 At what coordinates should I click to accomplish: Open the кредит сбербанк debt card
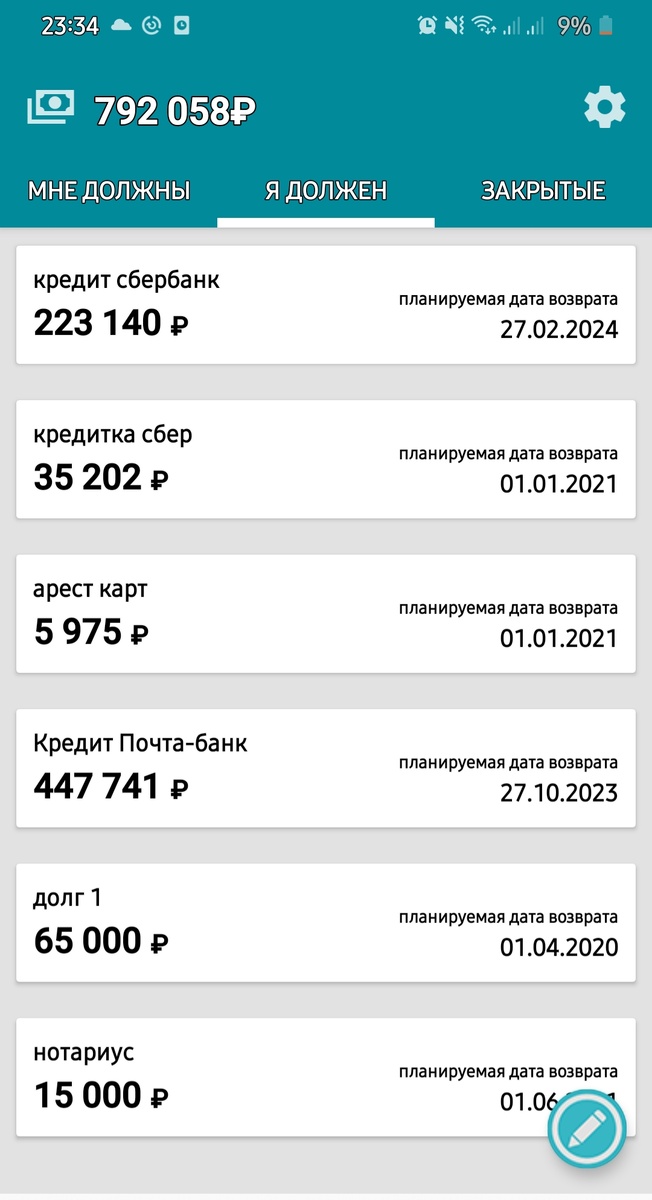point(326,305)
